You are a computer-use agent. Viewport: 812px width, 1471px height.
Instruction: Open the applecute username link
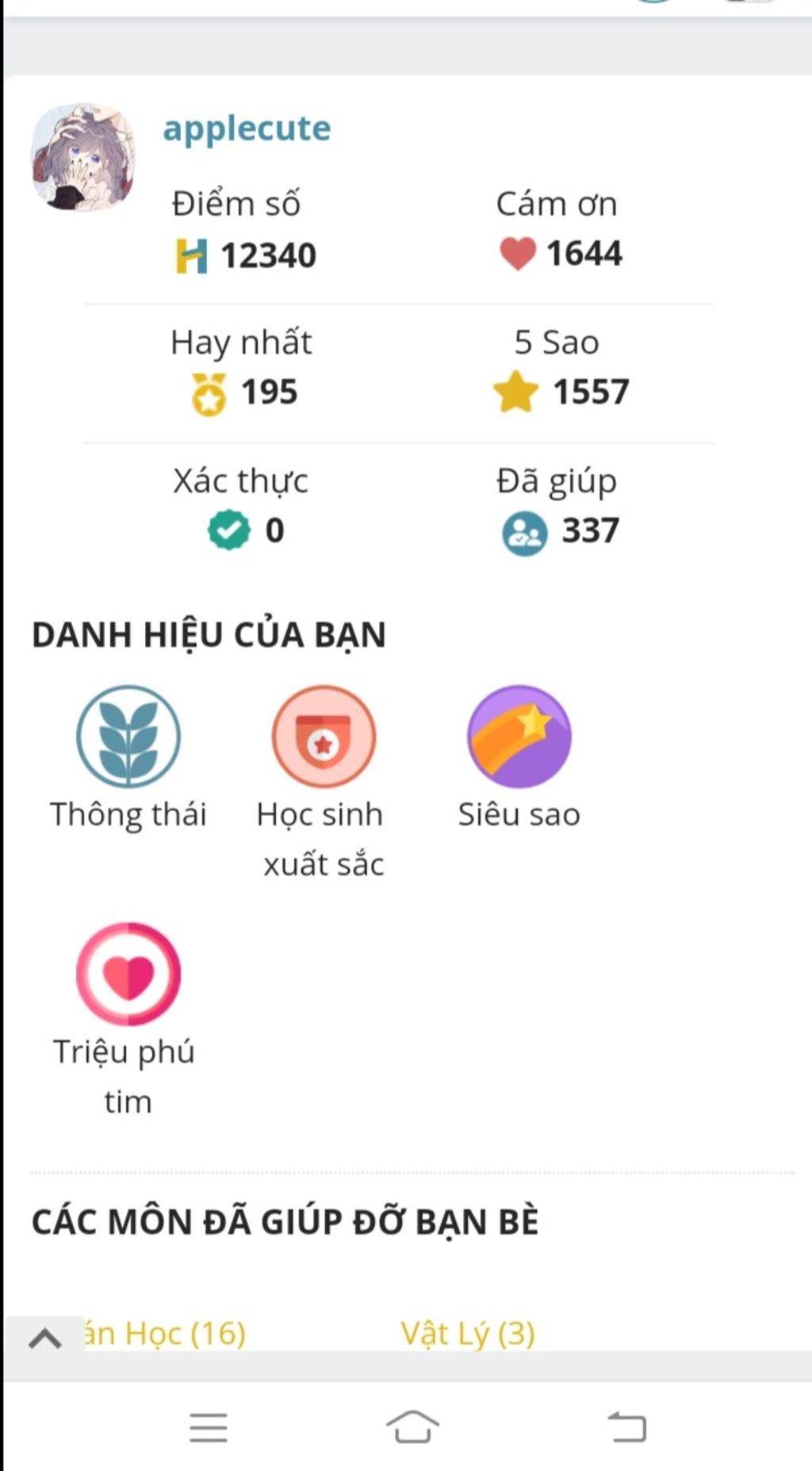pyautogui.click(x=247, y=128)
